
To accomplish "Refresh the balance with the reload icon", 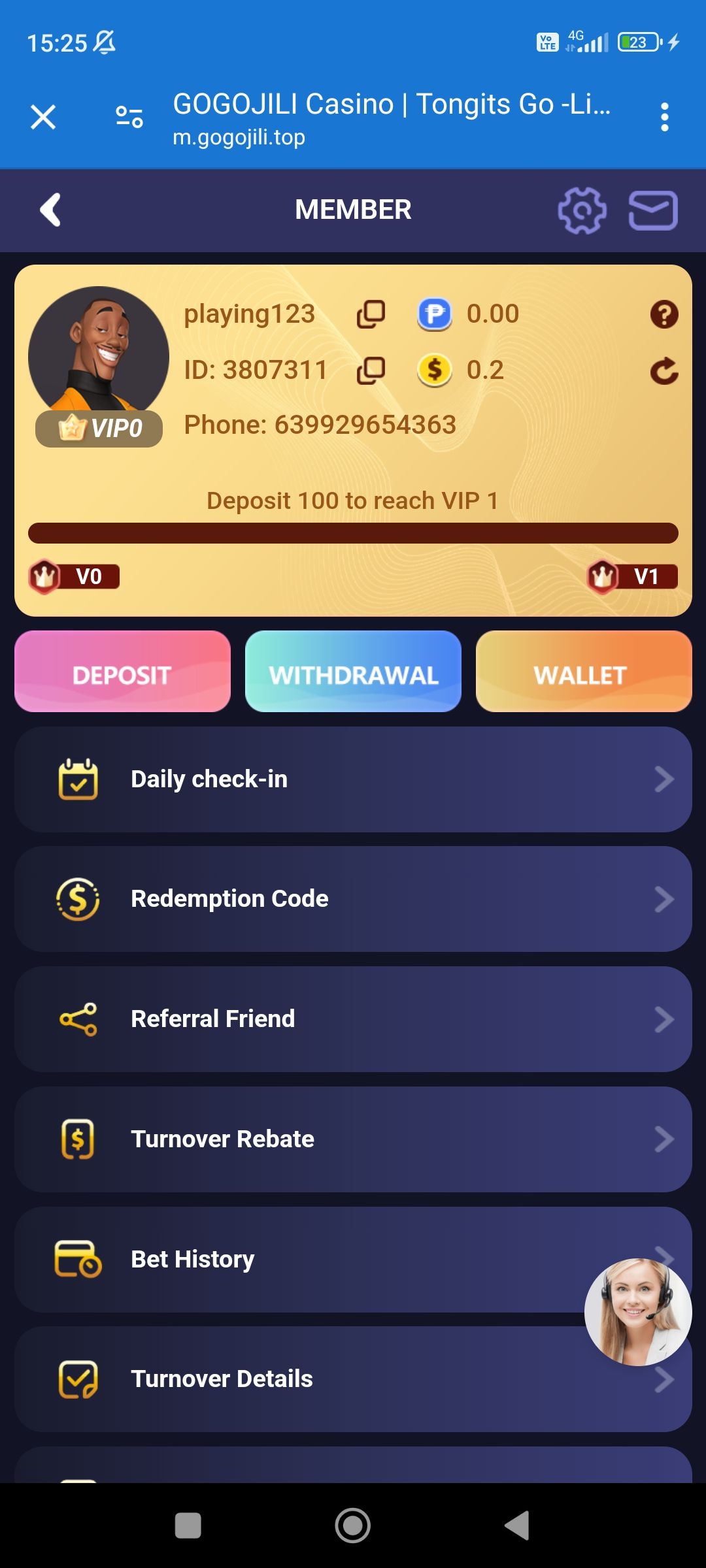I will 664,370.
